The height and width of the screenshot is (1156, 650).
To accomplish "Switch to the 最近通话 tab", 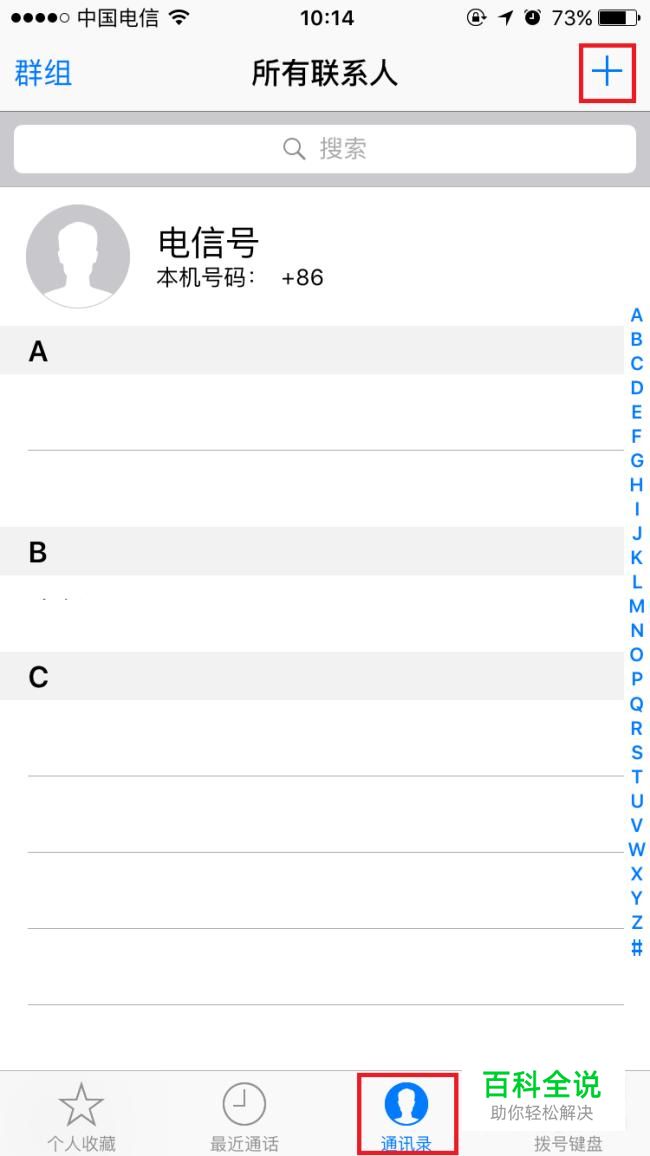I will click(x=244, y=1116).
